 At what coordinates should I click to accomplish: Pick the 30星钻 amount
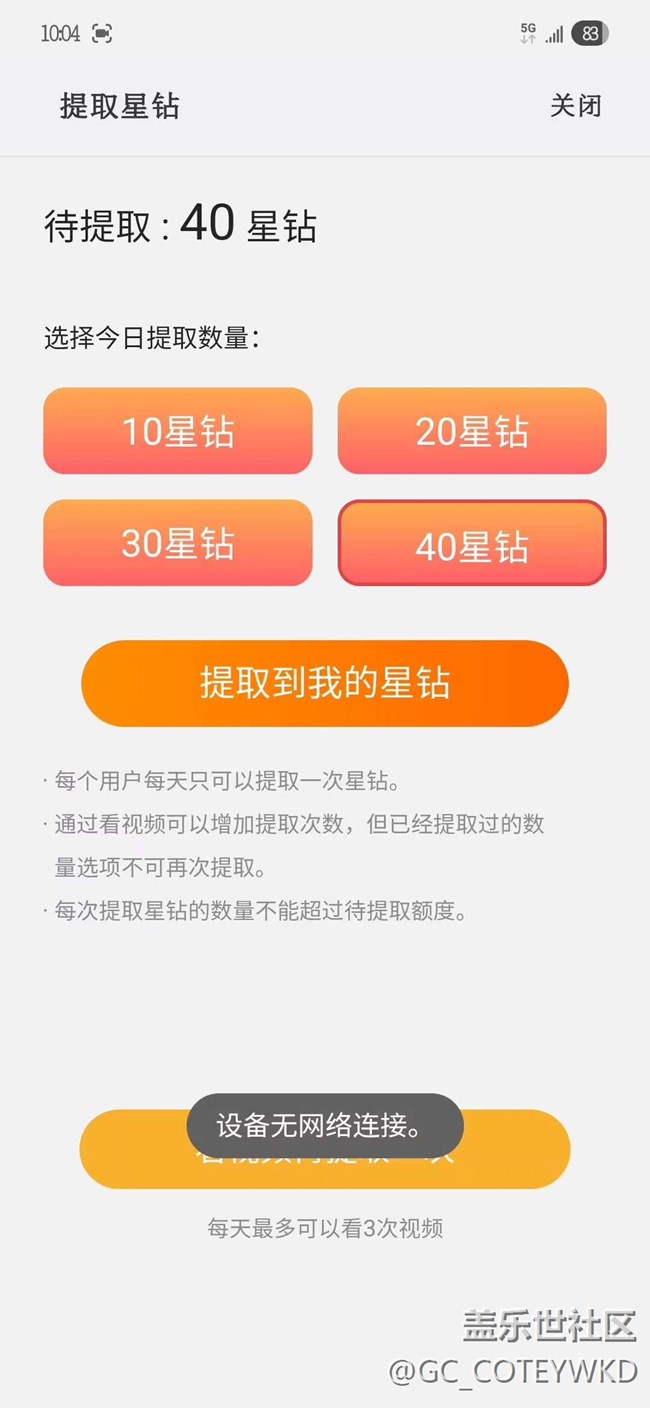[x=178, y=543]
